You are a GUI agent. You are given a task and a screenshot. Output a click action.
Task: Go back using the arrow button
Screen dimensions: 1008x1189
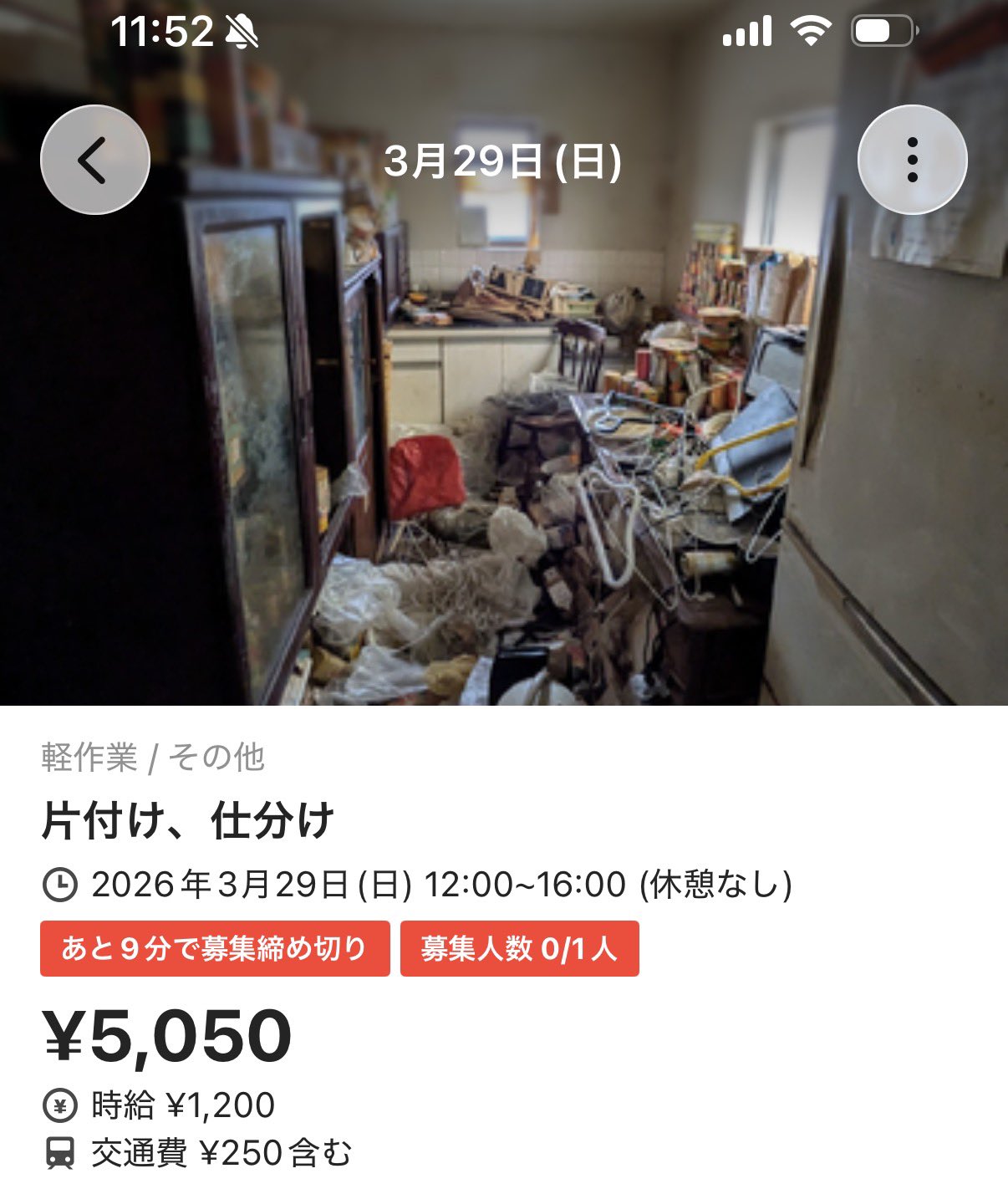point(95,160)
